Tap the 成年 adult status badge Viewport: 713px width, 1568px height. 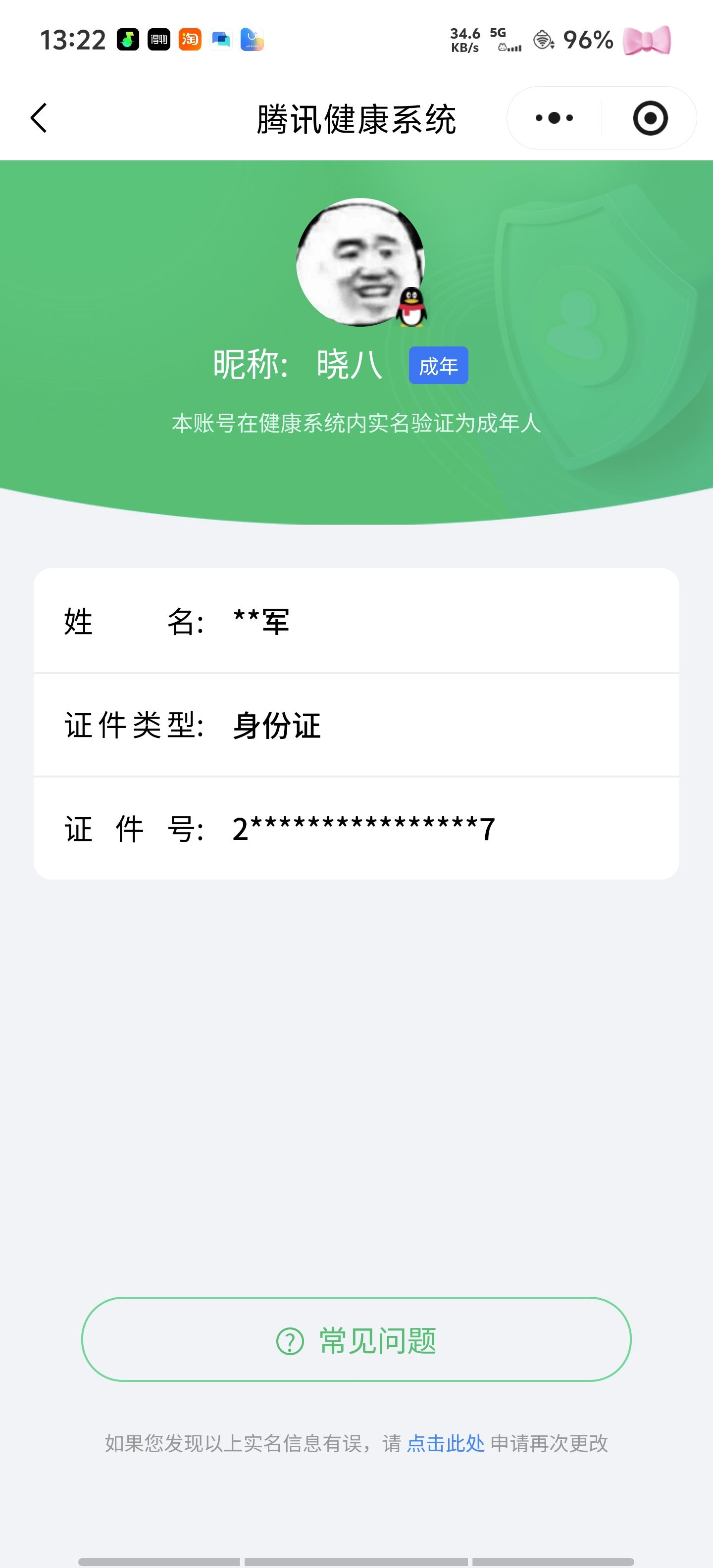tap(440, 365)
